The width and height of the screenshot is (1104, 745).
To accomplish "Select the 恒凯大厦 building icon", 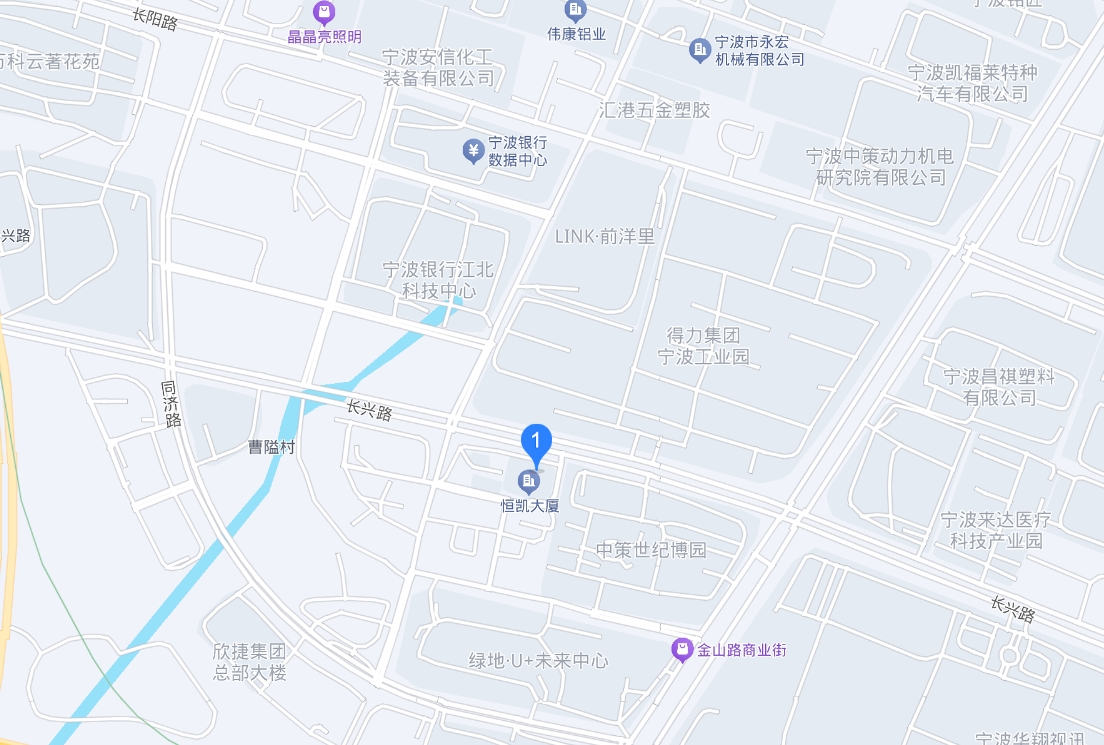I will click(529, 482).
